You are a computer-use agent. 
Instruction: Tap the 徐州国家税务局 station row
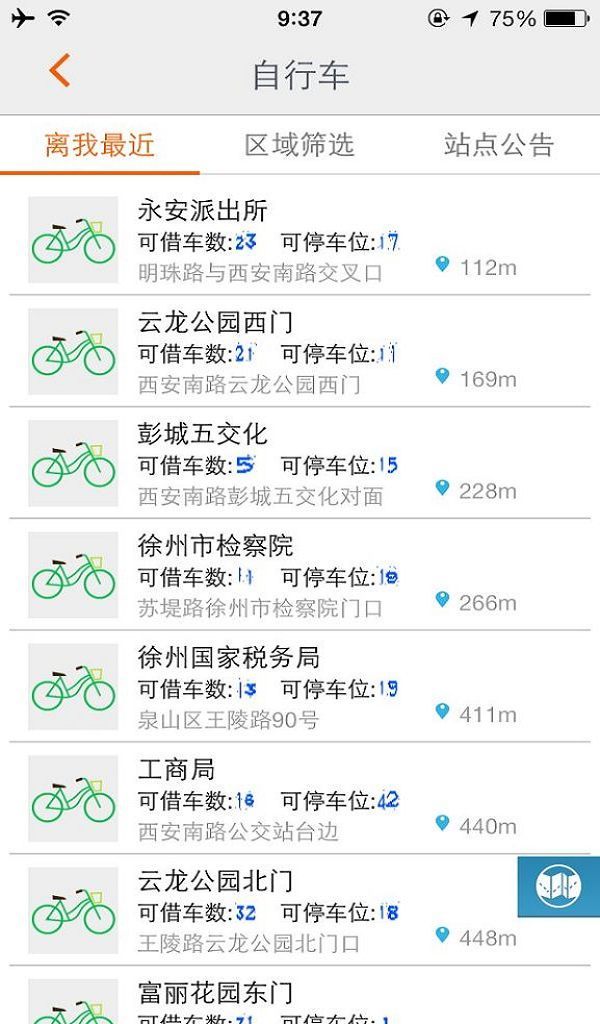[x=300, y=688]
